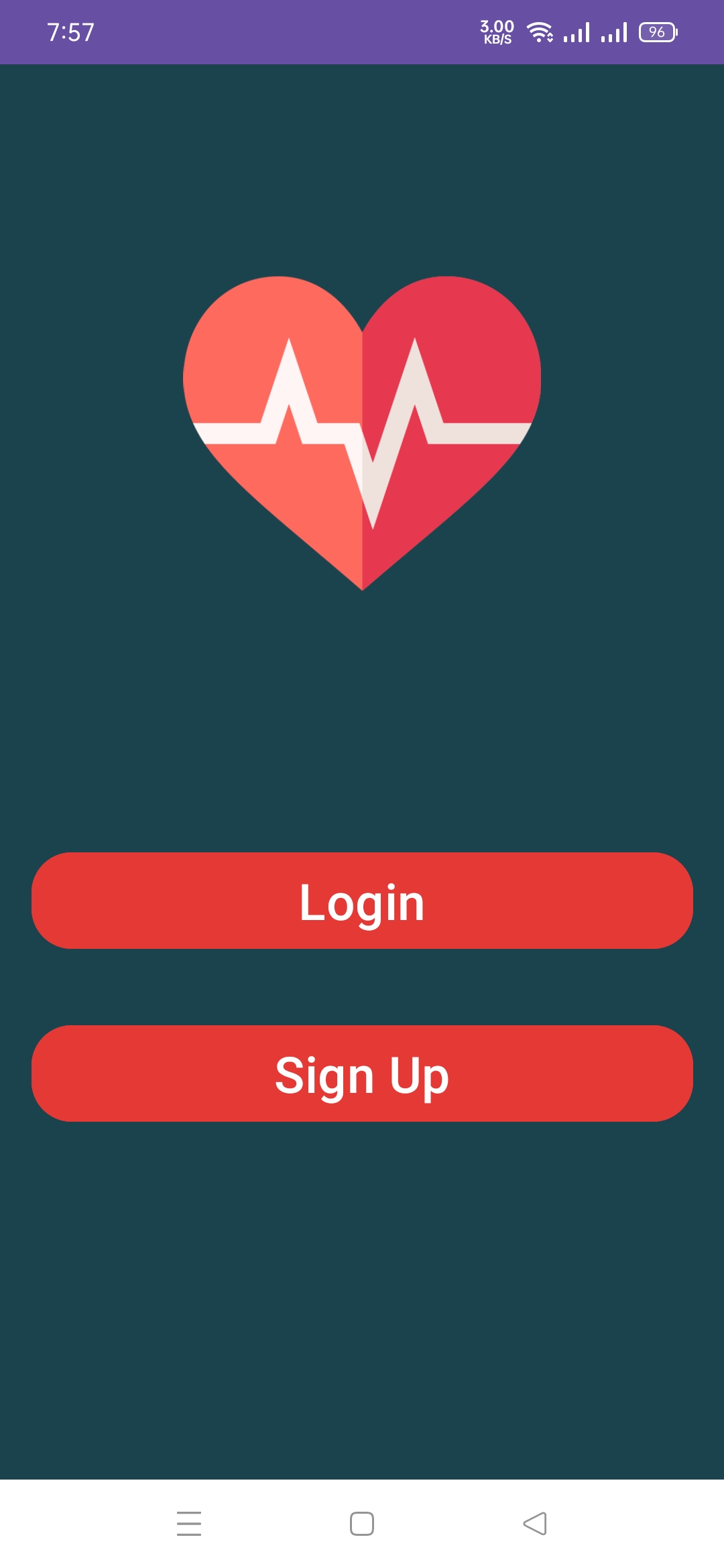The height and width of the screenshot is (1568, 724).
Task: Tap the first SIM signal strength bars
Action: pyautogui.click(x=578, y=31)
